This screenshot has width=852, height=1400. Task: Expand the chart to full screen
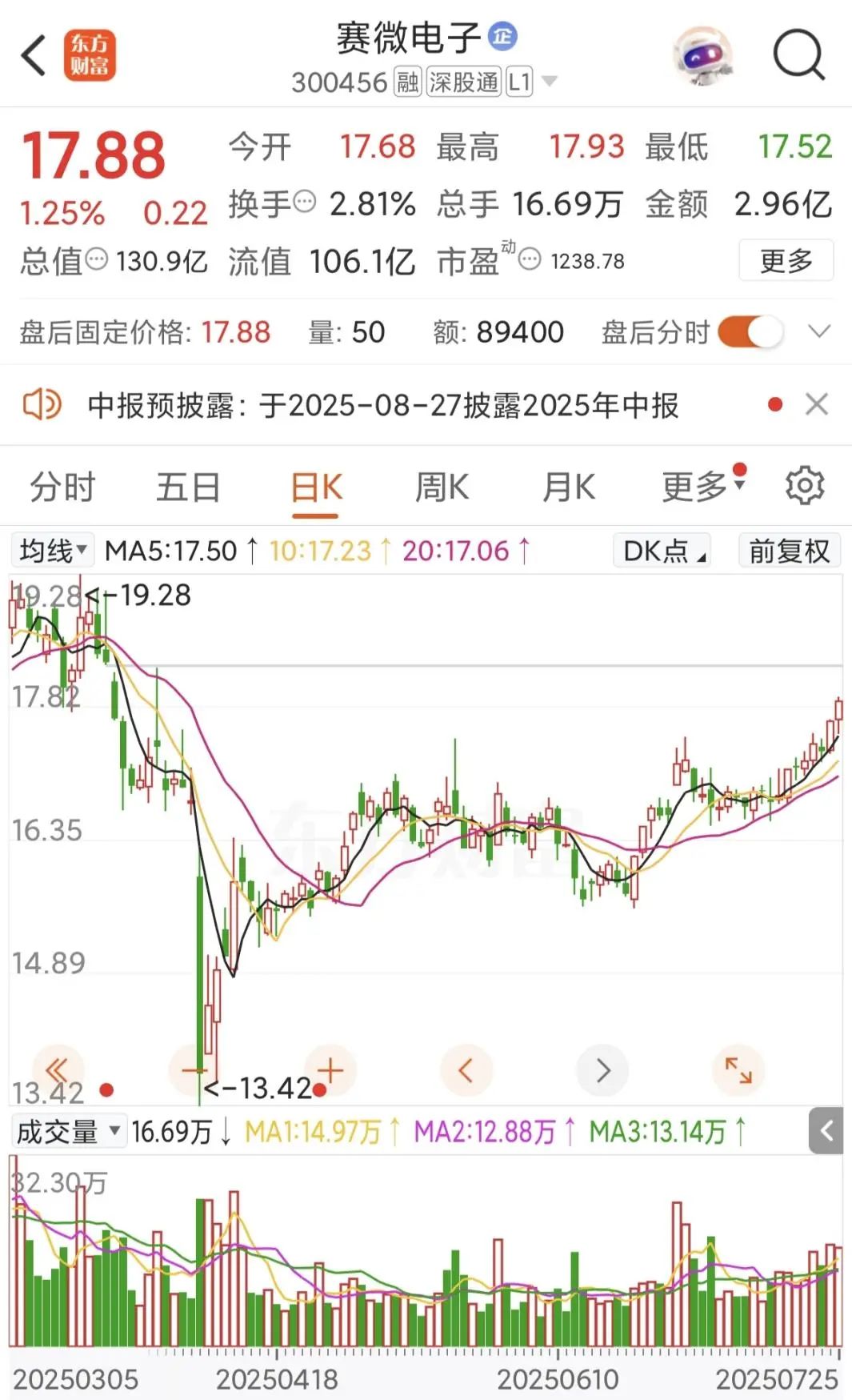(738, 1070)
